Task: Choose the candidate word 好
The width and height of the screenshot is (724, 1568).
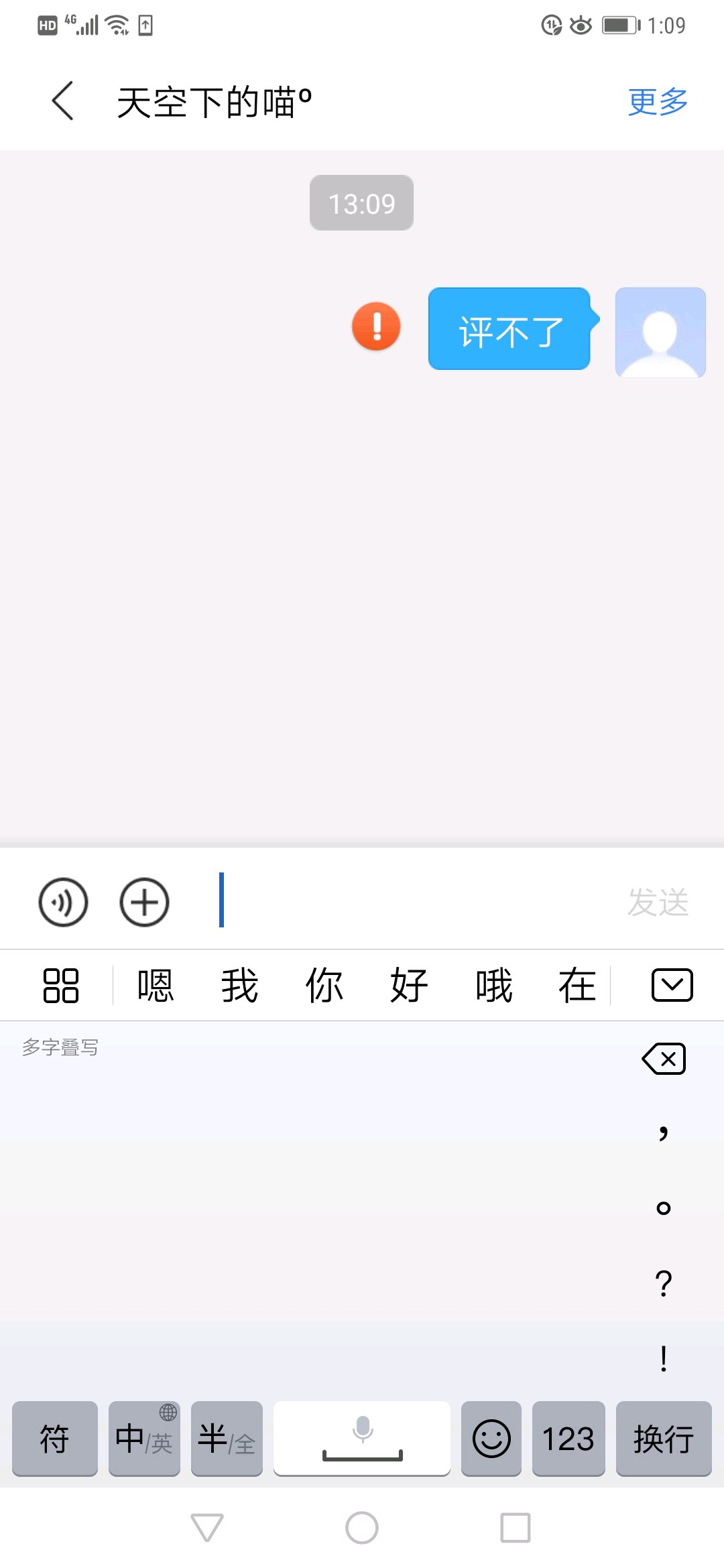Action: click(x=409, y=986)
